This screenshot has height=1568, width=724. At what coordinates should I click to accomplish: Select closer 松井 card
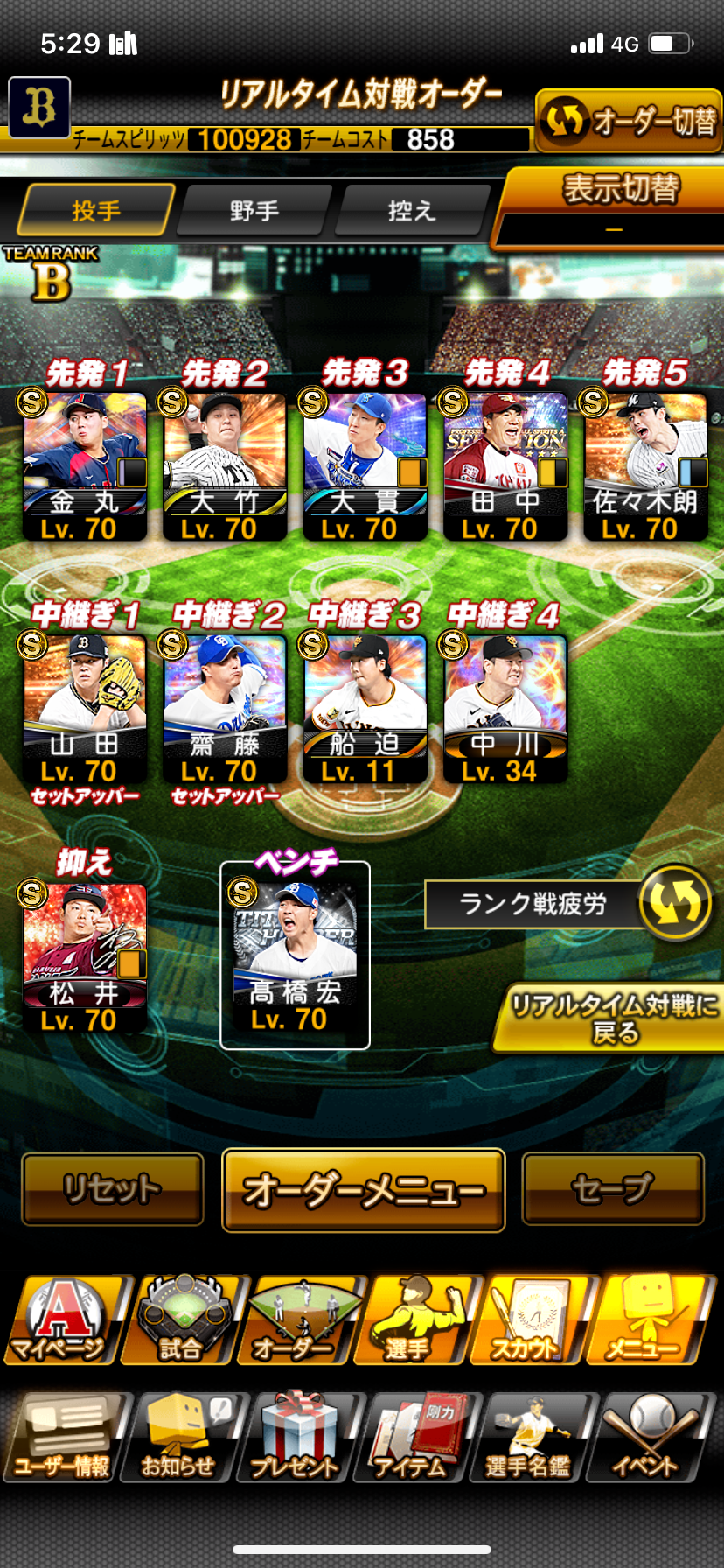pos(84,957)
